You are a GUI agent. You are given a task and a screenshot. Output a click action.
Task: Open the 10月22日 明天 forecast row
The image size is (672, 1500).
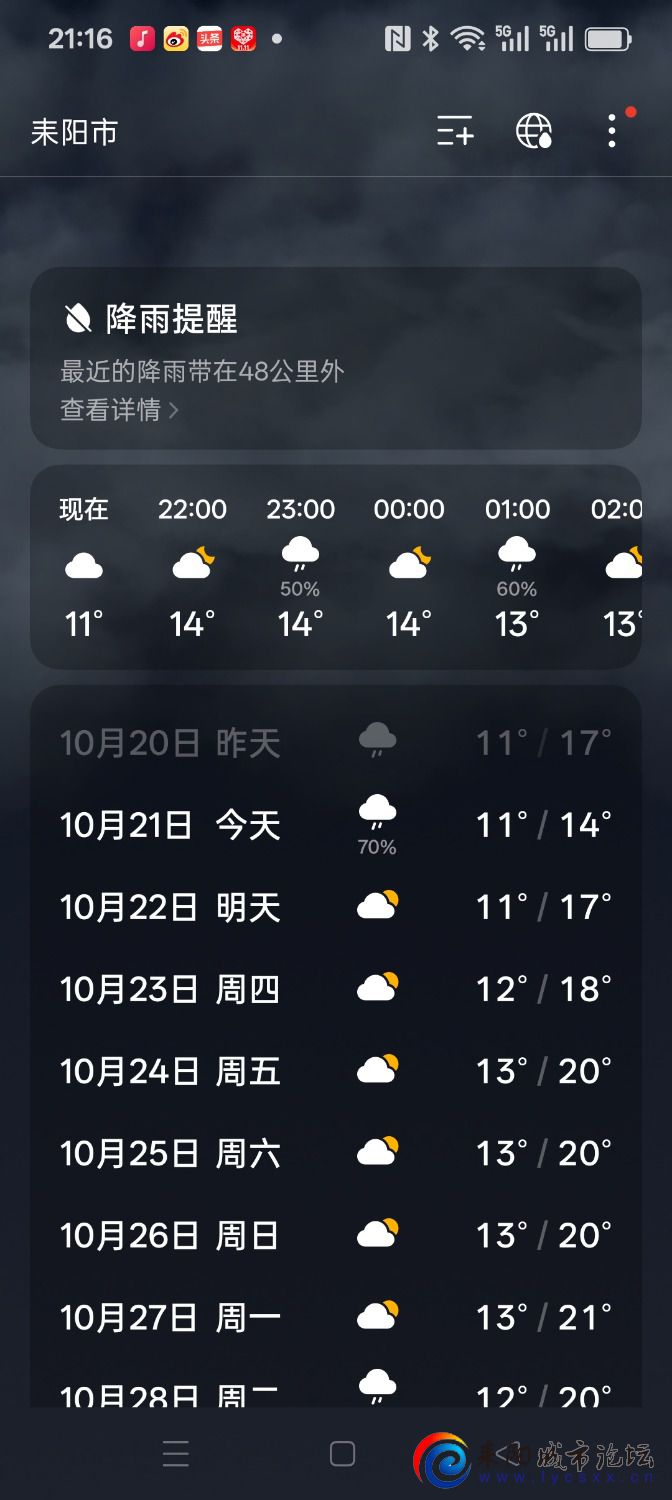[335, 907]
